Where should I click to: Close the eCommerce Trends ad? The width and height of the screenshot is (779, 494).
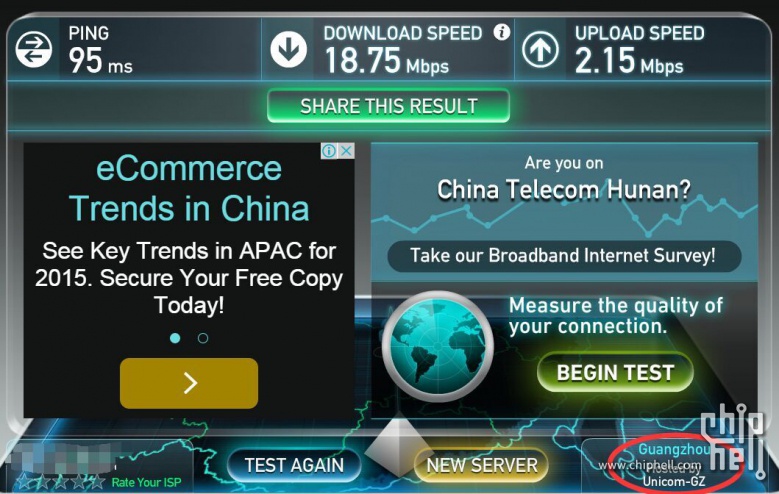pyautogui.click(x=346, y=151)
